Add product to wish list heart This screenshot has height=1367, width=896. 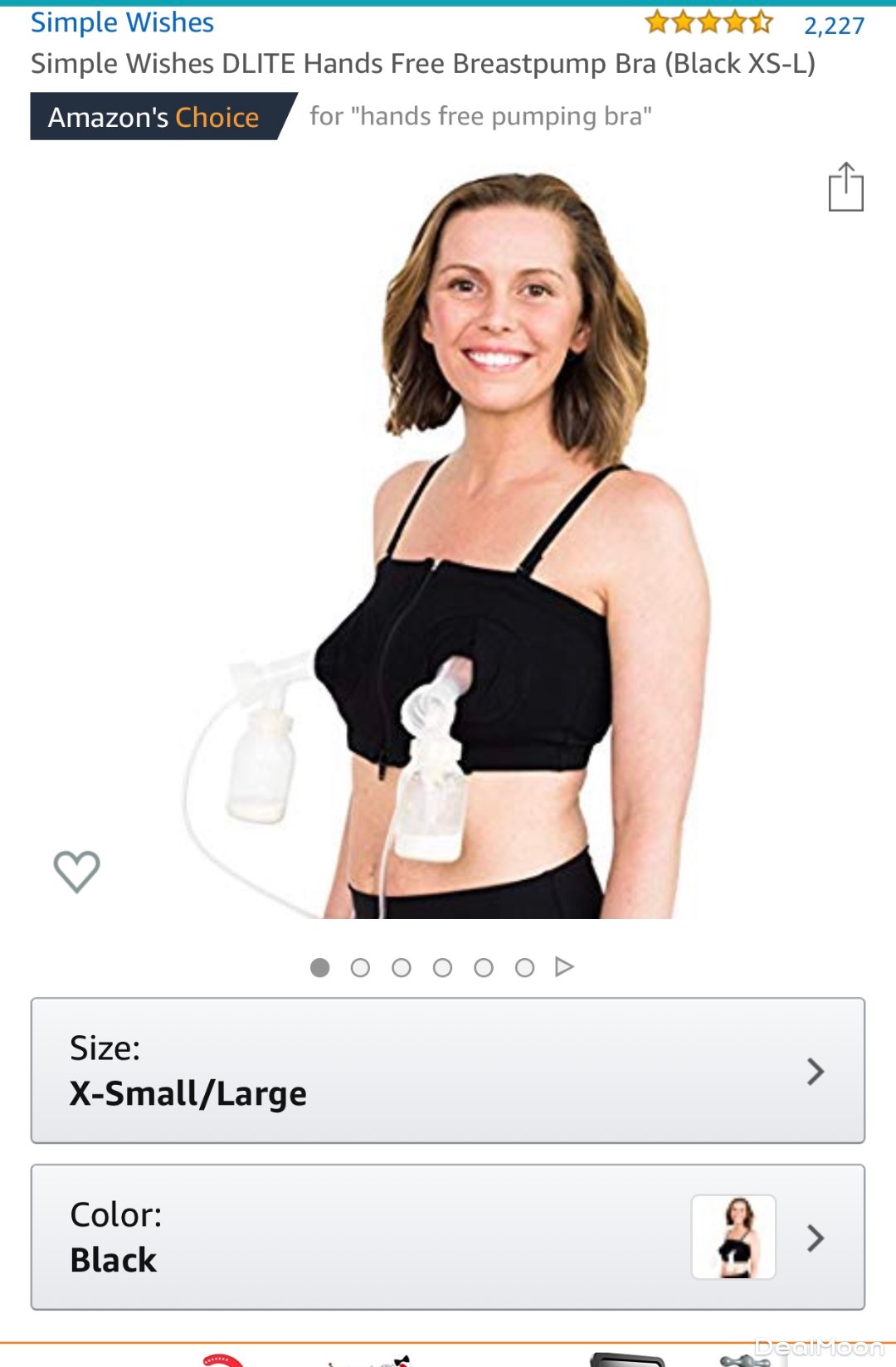click(76, 871)
